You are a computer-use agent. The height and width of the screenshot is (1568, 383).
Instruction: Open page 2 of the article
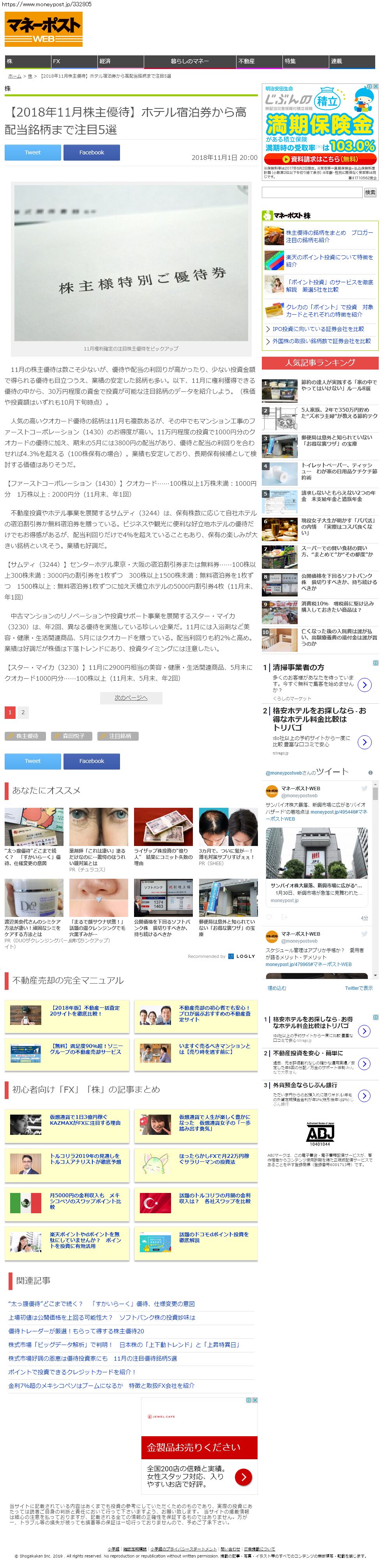pyautogui.click(x=23, y=712)
